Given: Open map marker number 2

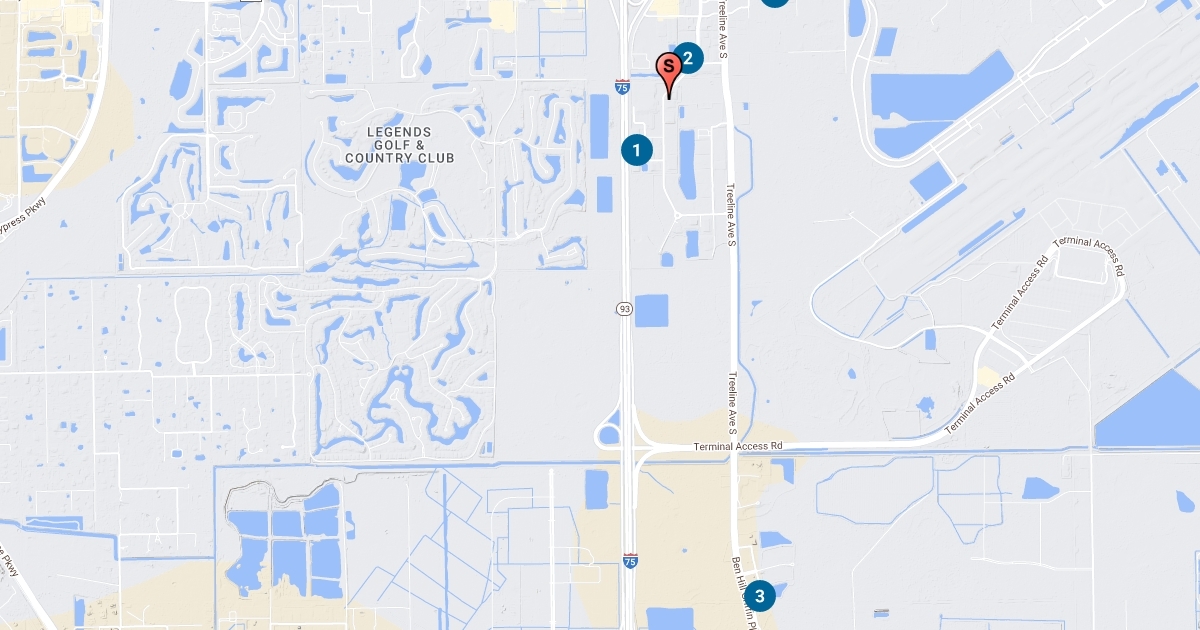Looking at the screenshot, I should point(689,57).
